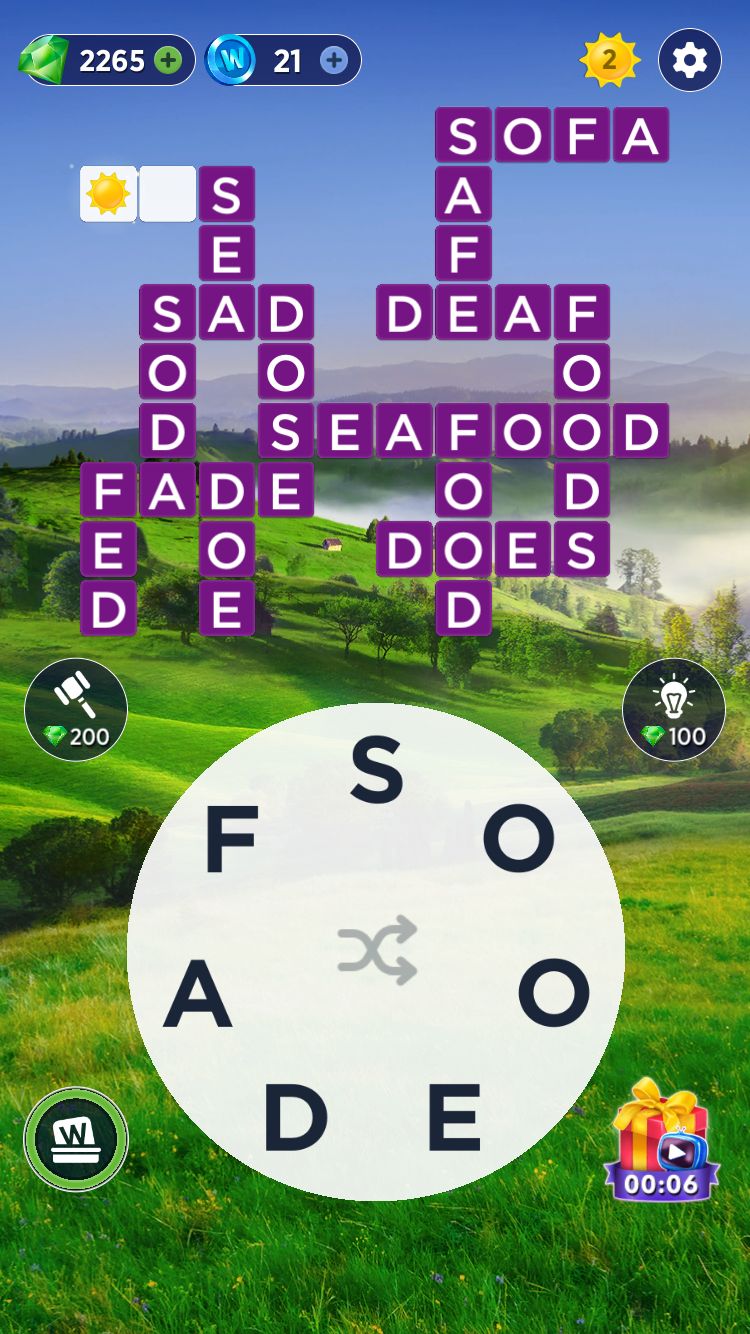Tap the letter S in the wheel
750x1334 pixels.
(x=376, y=770)
